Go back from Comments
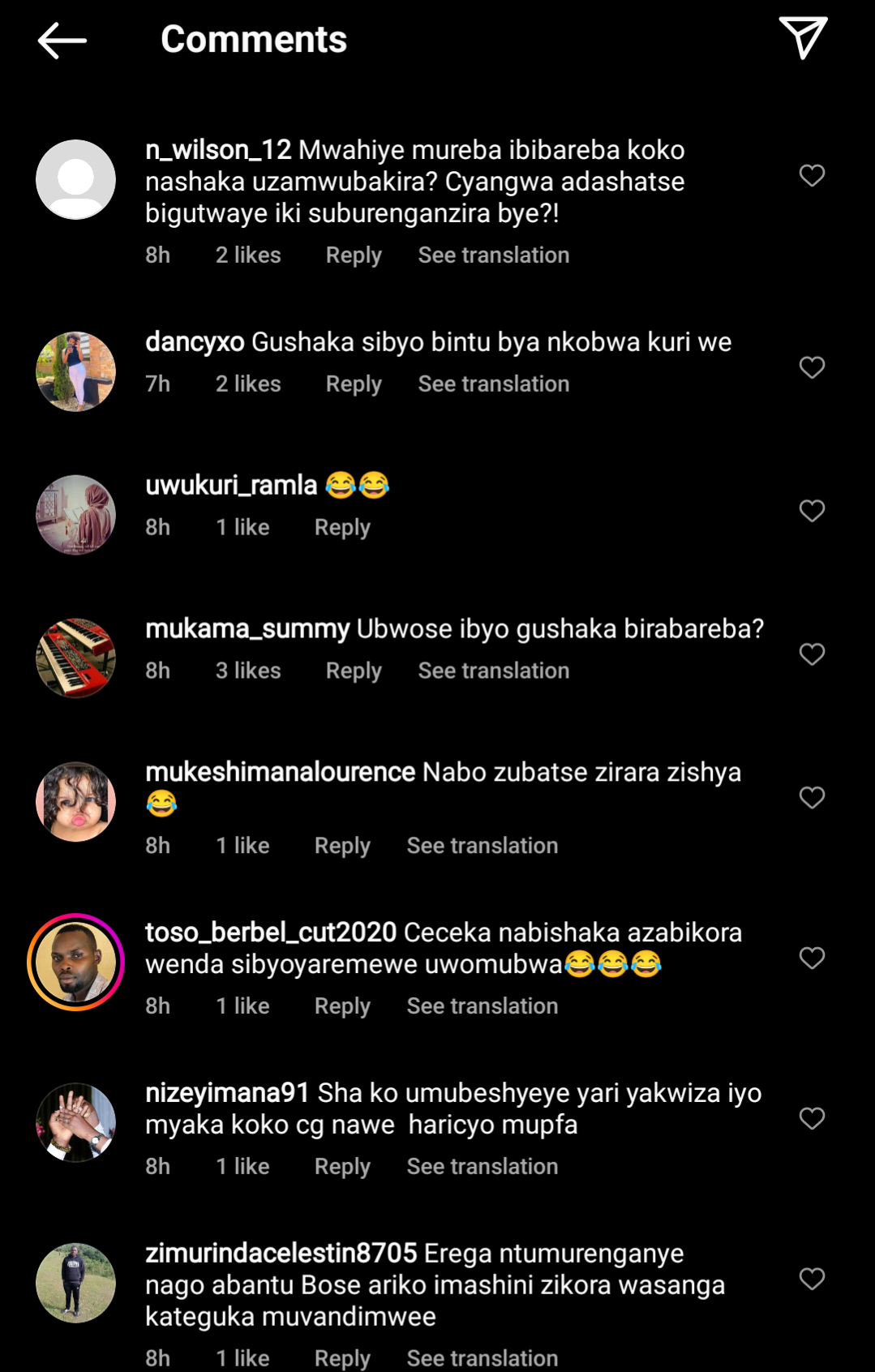Image resolution: width=875 pixels, height=1372 pixels. pyautogui.click(x=62, y=41)
